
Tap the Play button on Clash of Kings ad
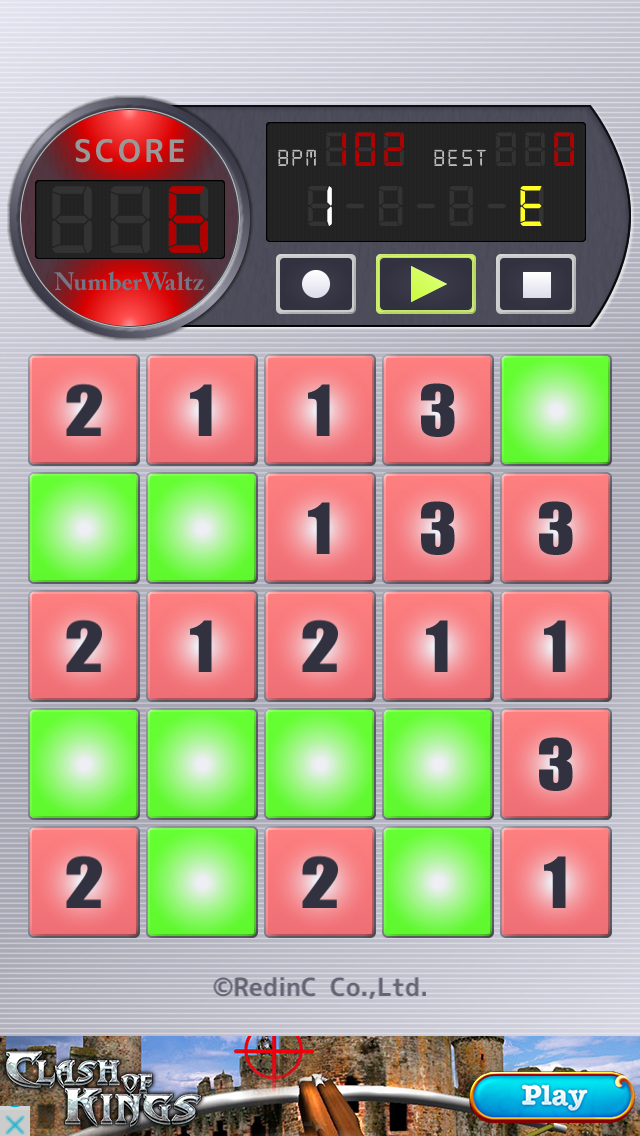[x=552, y=1097]
